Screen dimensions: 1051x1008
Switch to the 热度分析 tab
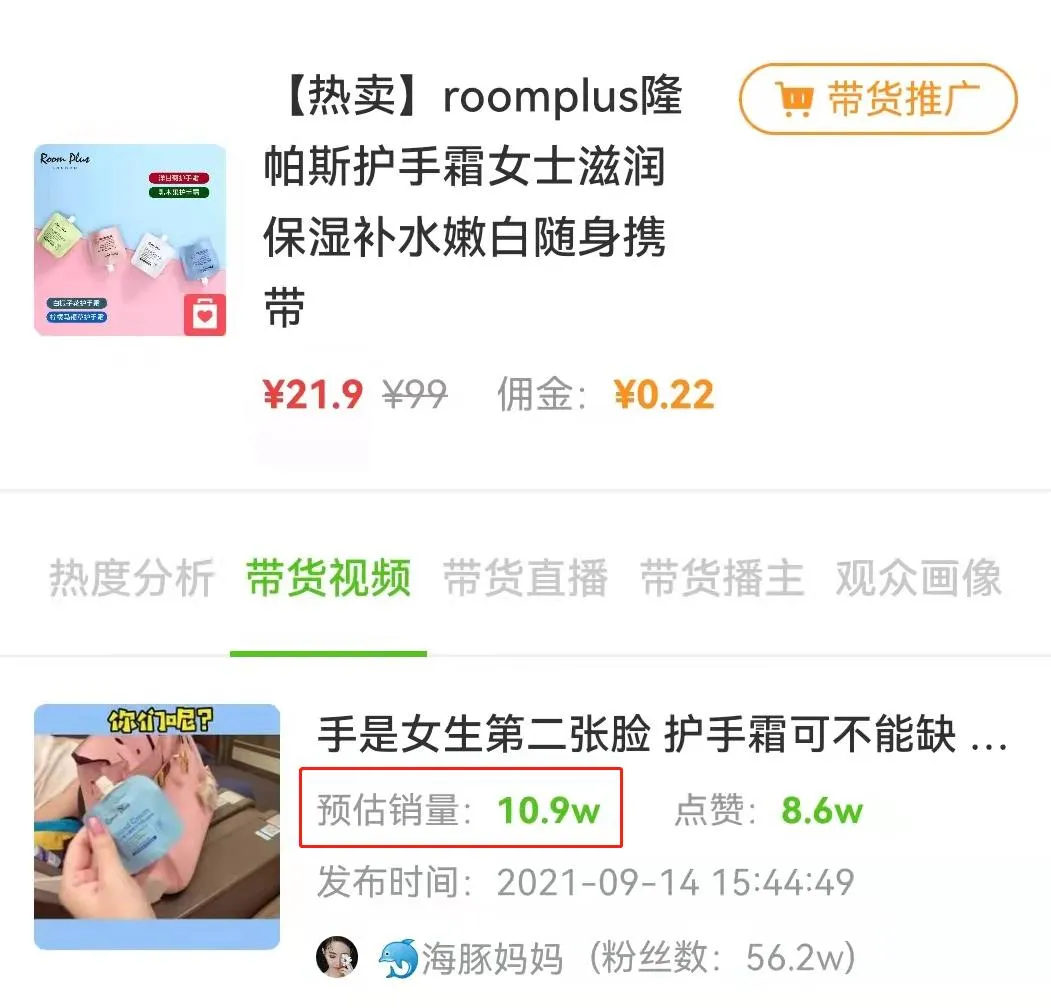point(131,579)
